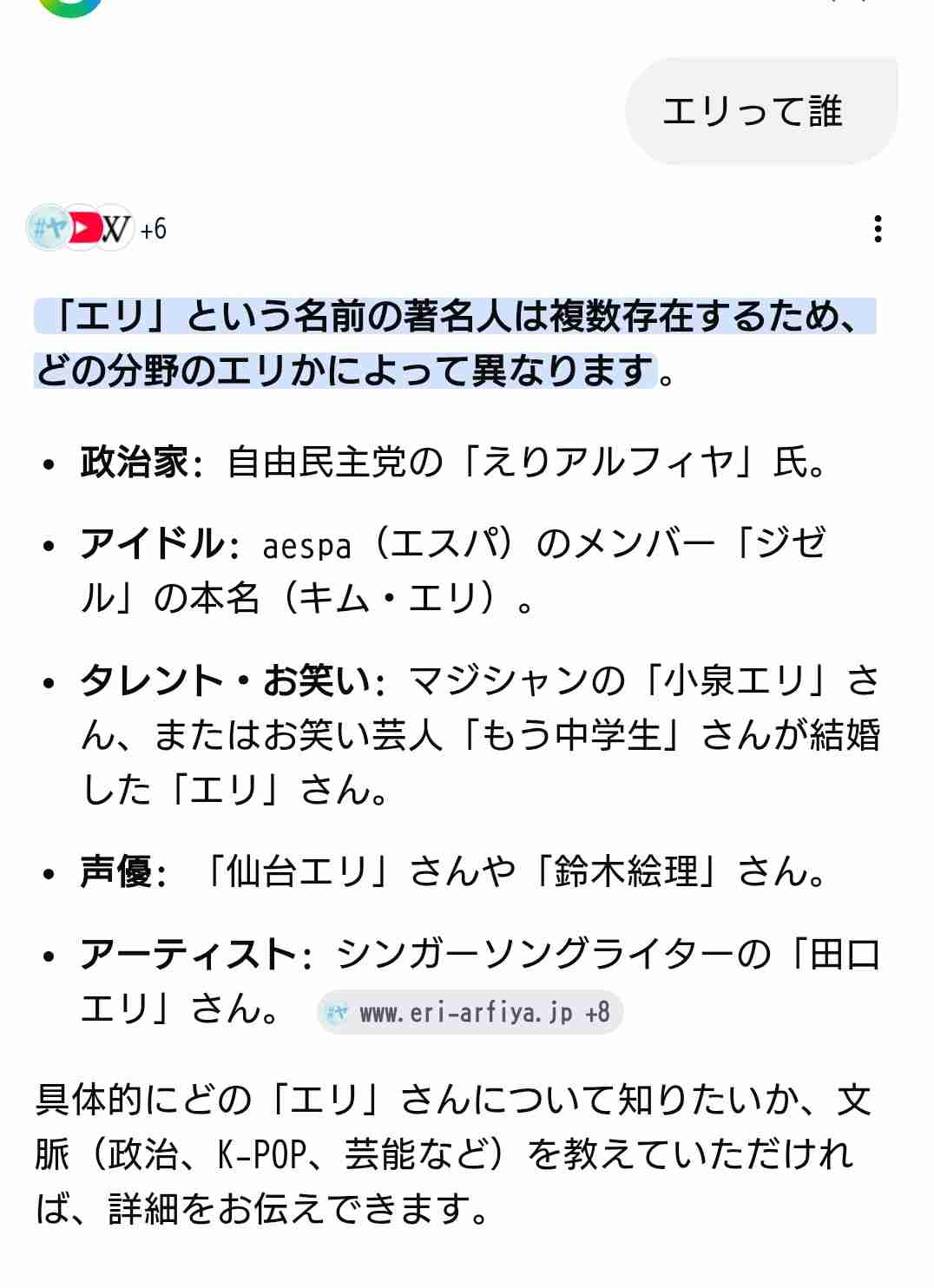Tap the first circular source badge
Screen dimensions: 934x1288
(48, 230)
